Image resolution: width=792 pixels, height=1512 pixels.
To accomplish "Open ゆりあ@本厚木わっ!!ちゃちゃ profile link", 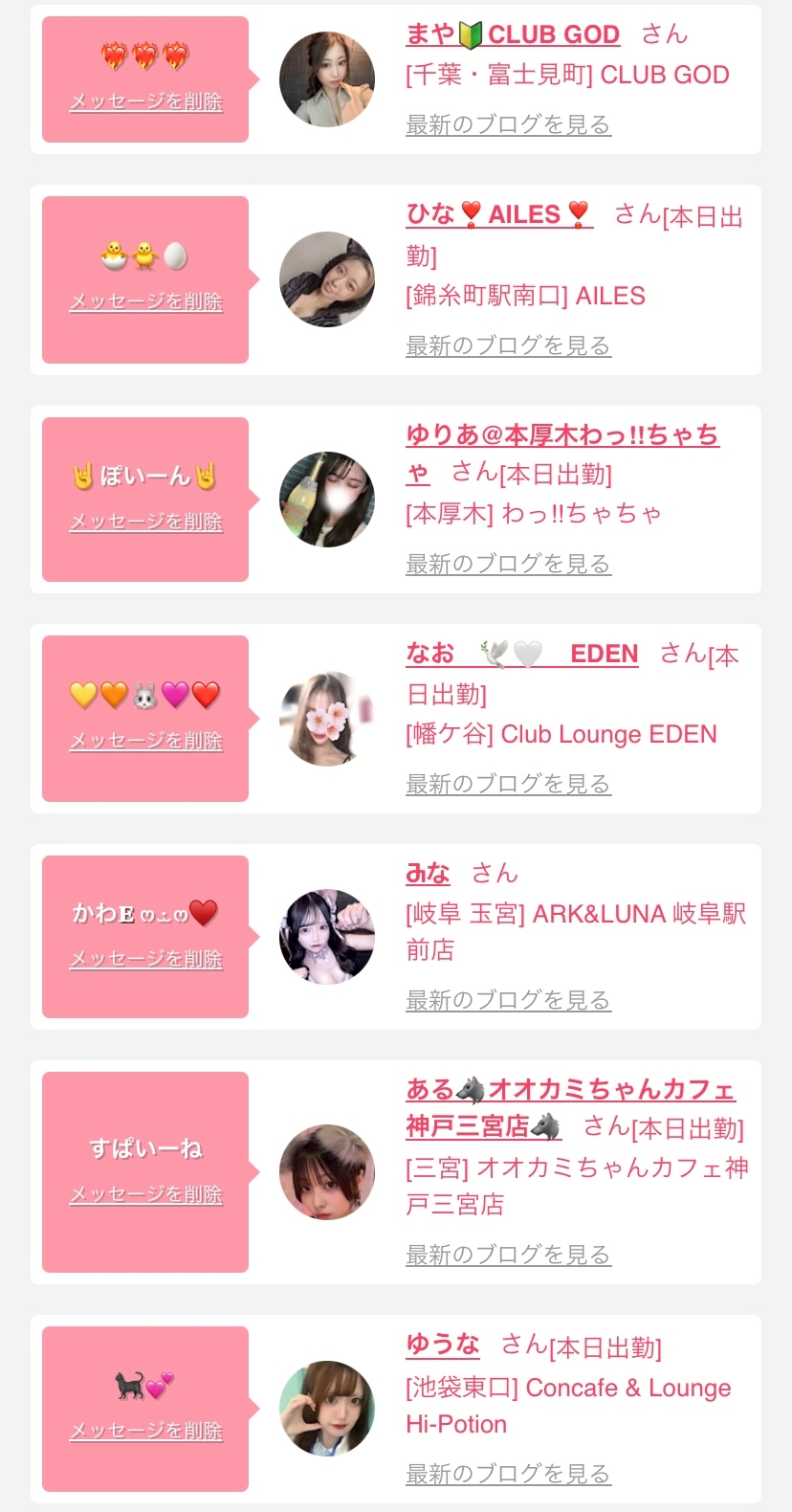I will point(561,435).
